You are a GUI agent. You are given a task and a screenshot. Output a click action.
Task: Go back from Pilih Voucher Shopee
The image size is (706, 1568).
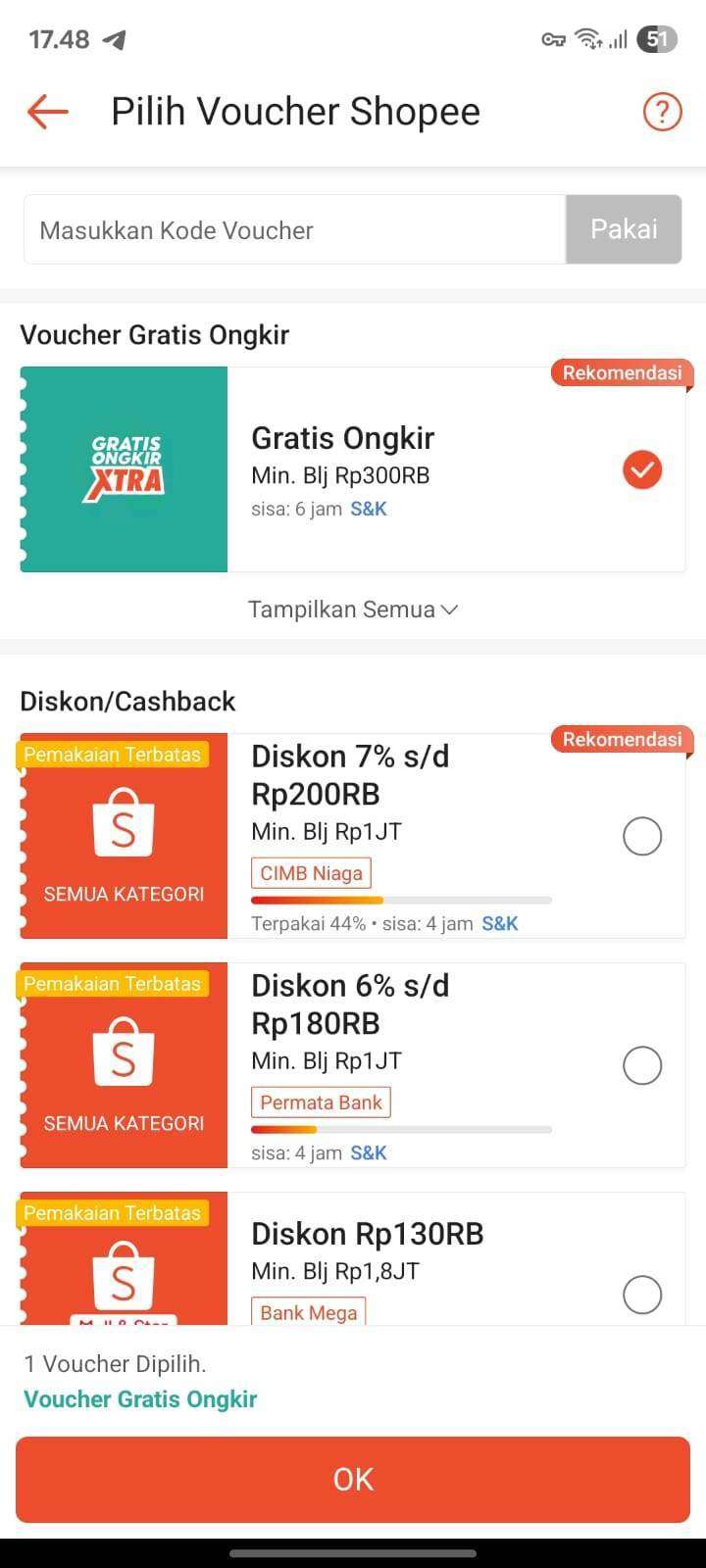click(x=47, y=112)
